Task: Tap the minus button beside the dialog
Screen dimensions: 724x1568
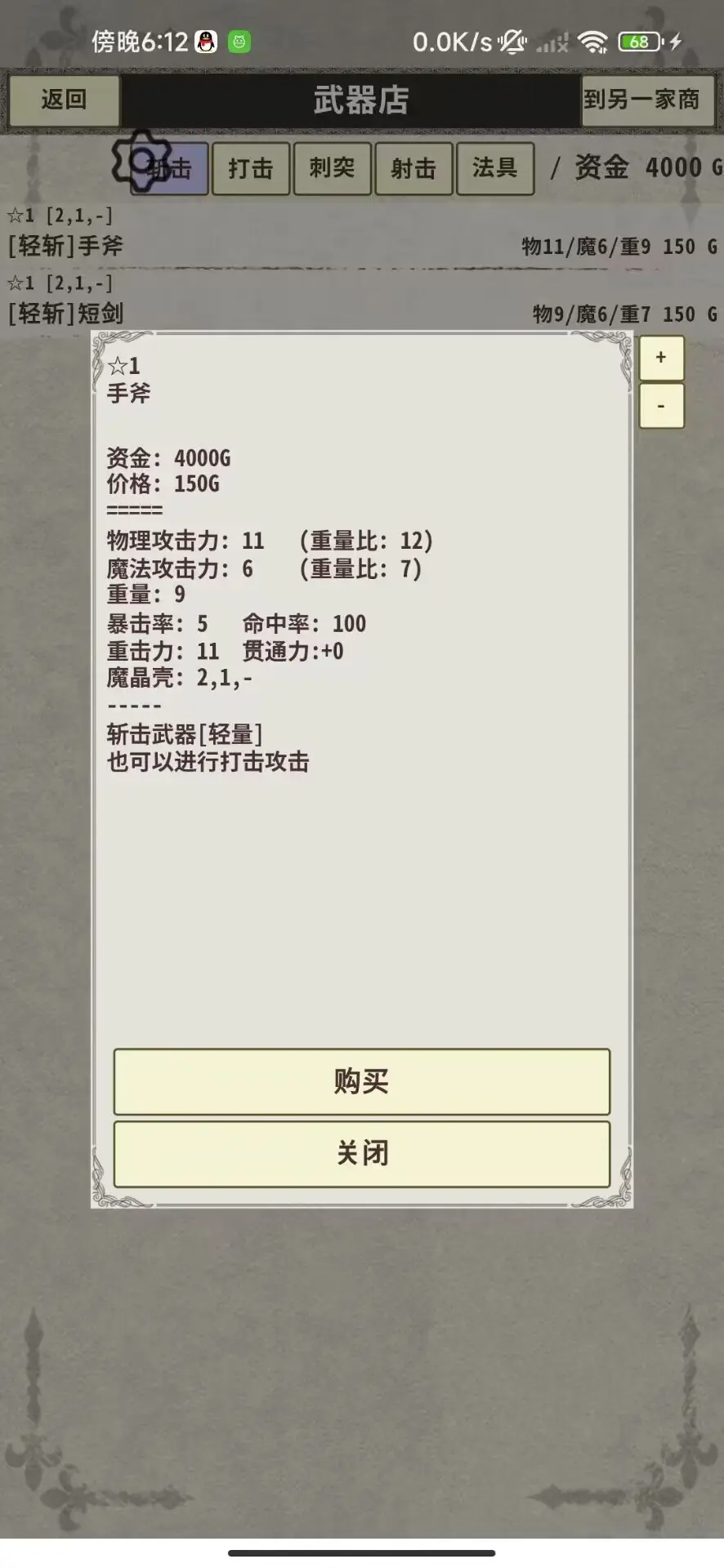Action: point(661,406)
